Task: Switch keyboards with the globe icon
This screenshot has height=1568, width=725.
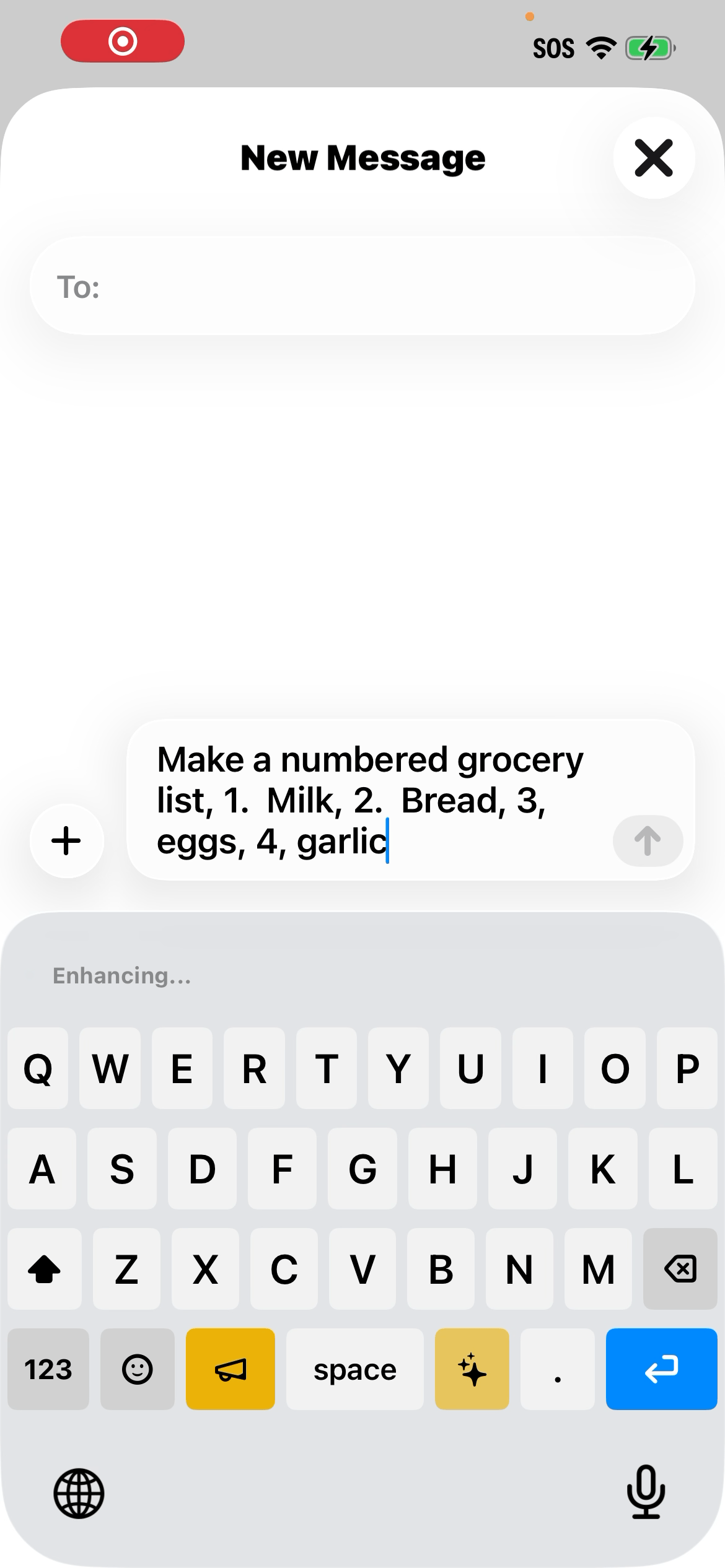Action: [x=79, y=1493]
